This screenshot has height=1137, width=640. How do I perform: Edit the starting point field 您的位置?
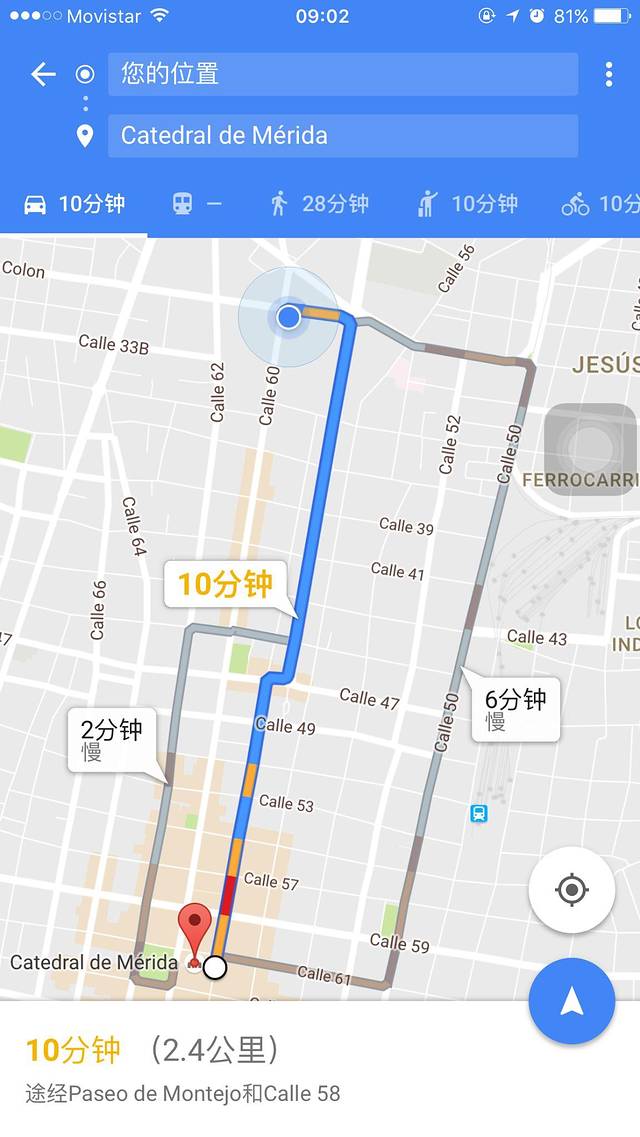click(342, 74)
